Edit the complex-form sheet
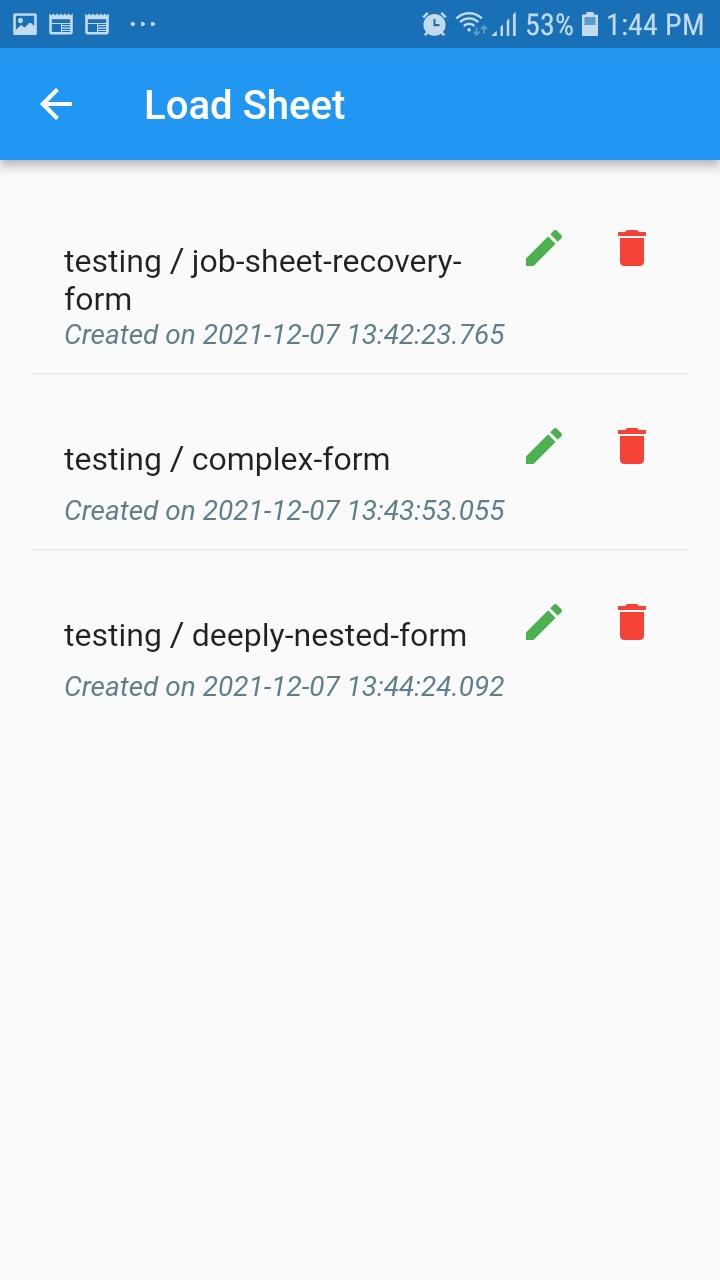The width and height of the screenshot is (720, 1280). click(544, 446)
